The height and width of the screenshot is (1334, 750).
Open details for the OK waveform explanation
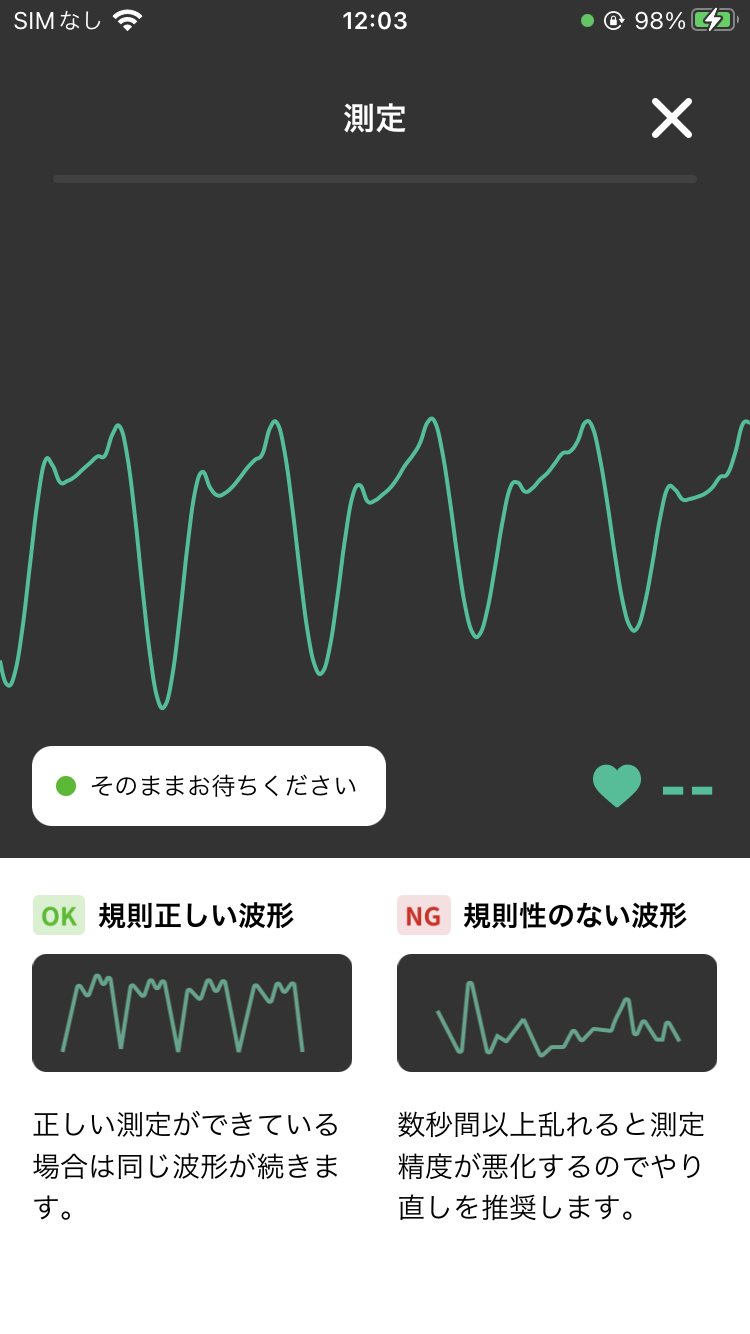coord(192,1013)
